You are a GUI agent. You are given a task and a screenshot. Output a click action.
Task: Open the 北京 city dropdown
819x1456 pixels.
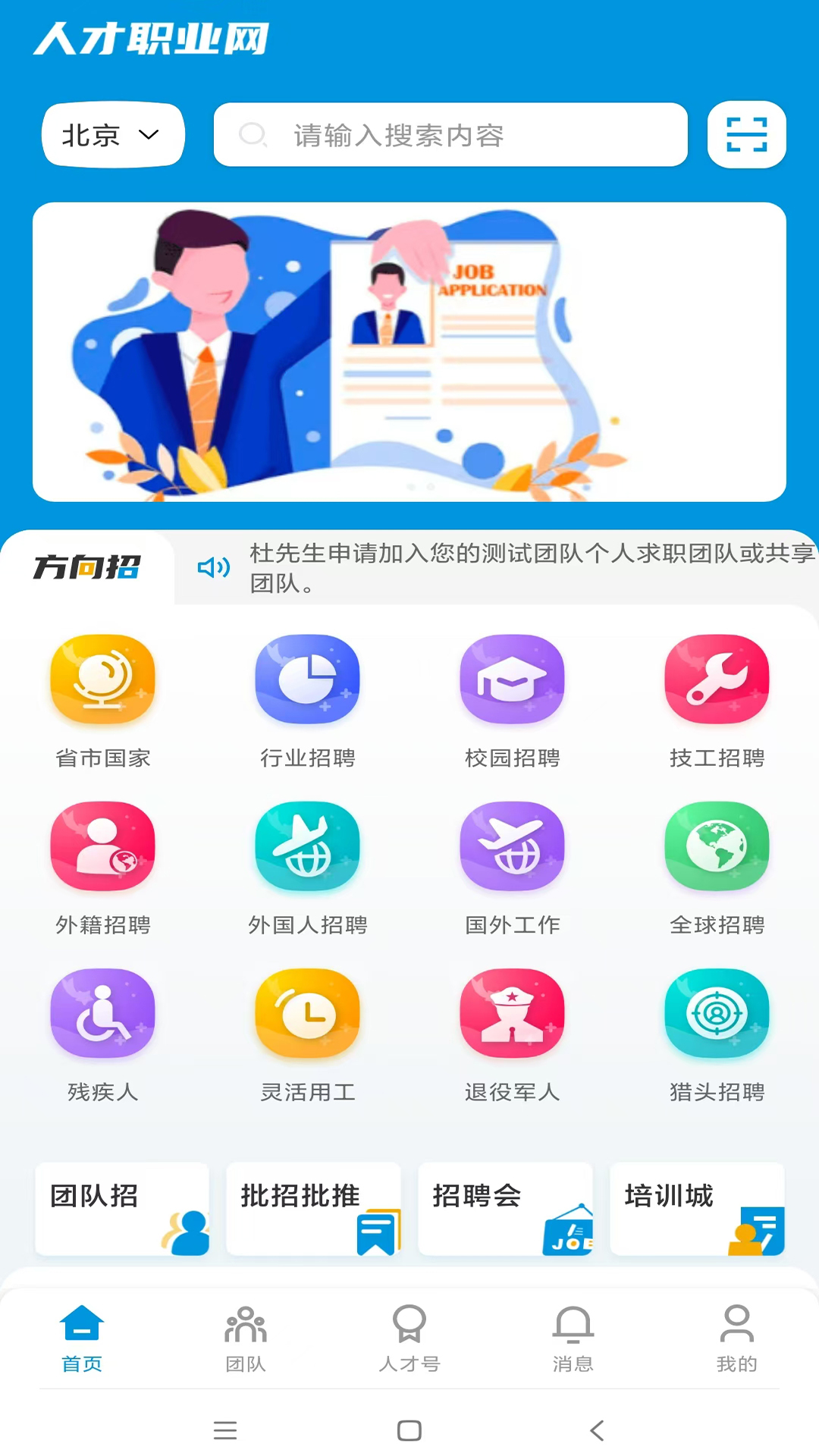click(112, 135)
